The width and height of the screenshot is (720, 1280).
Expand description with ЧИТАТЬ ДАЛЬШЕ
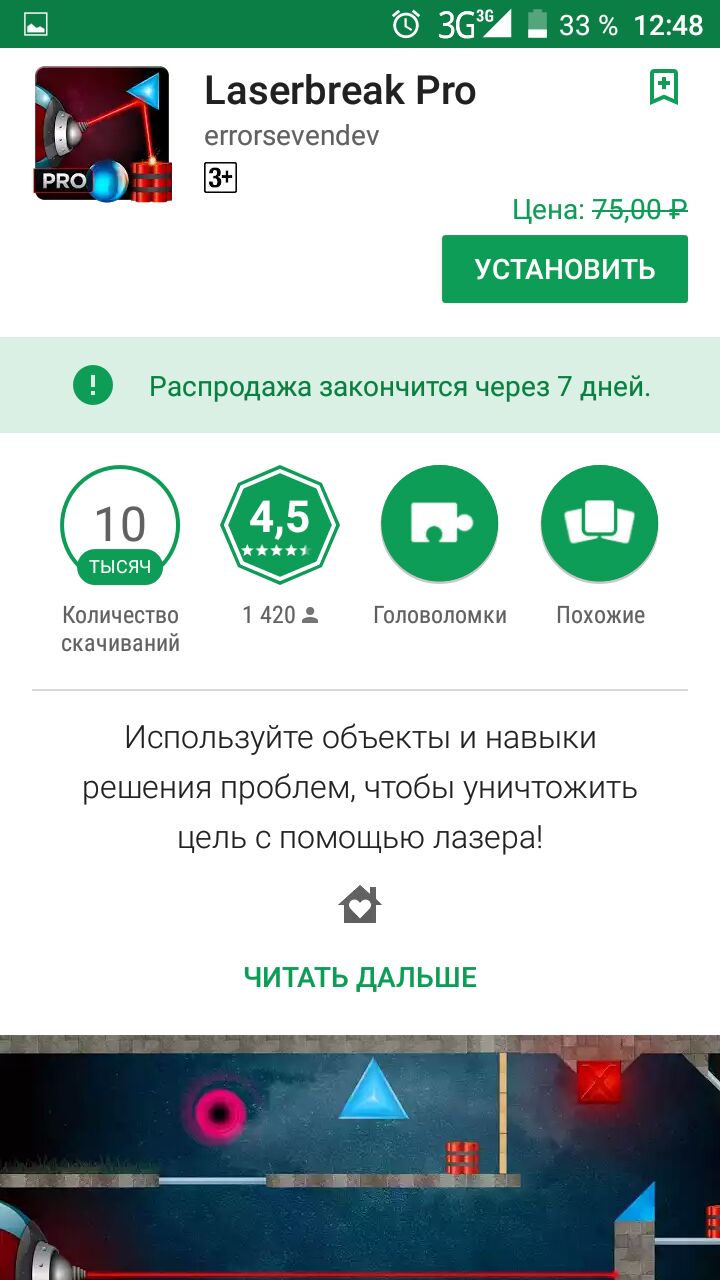tap(360, 977)
